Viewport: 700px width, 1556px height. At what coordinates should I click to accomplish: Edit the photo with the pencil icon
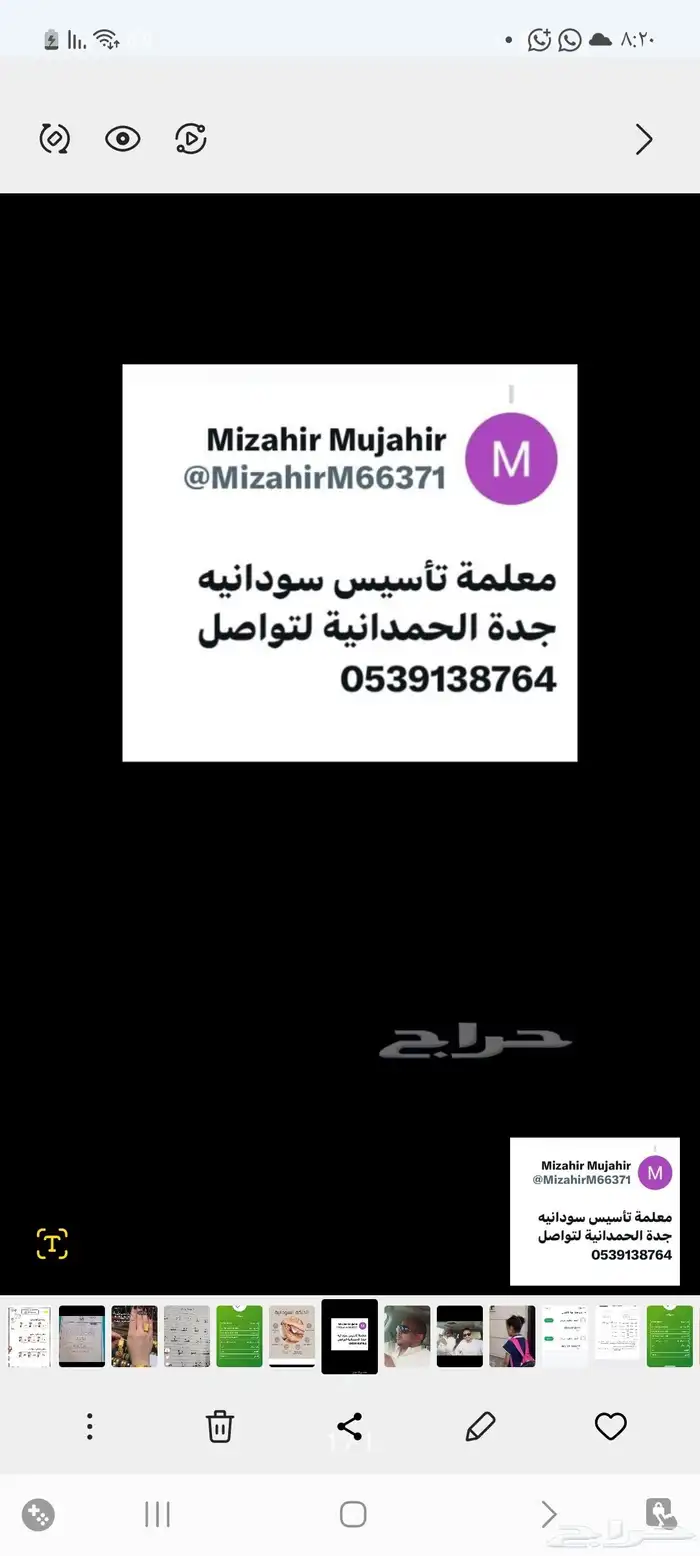(x=481, y=1427)
